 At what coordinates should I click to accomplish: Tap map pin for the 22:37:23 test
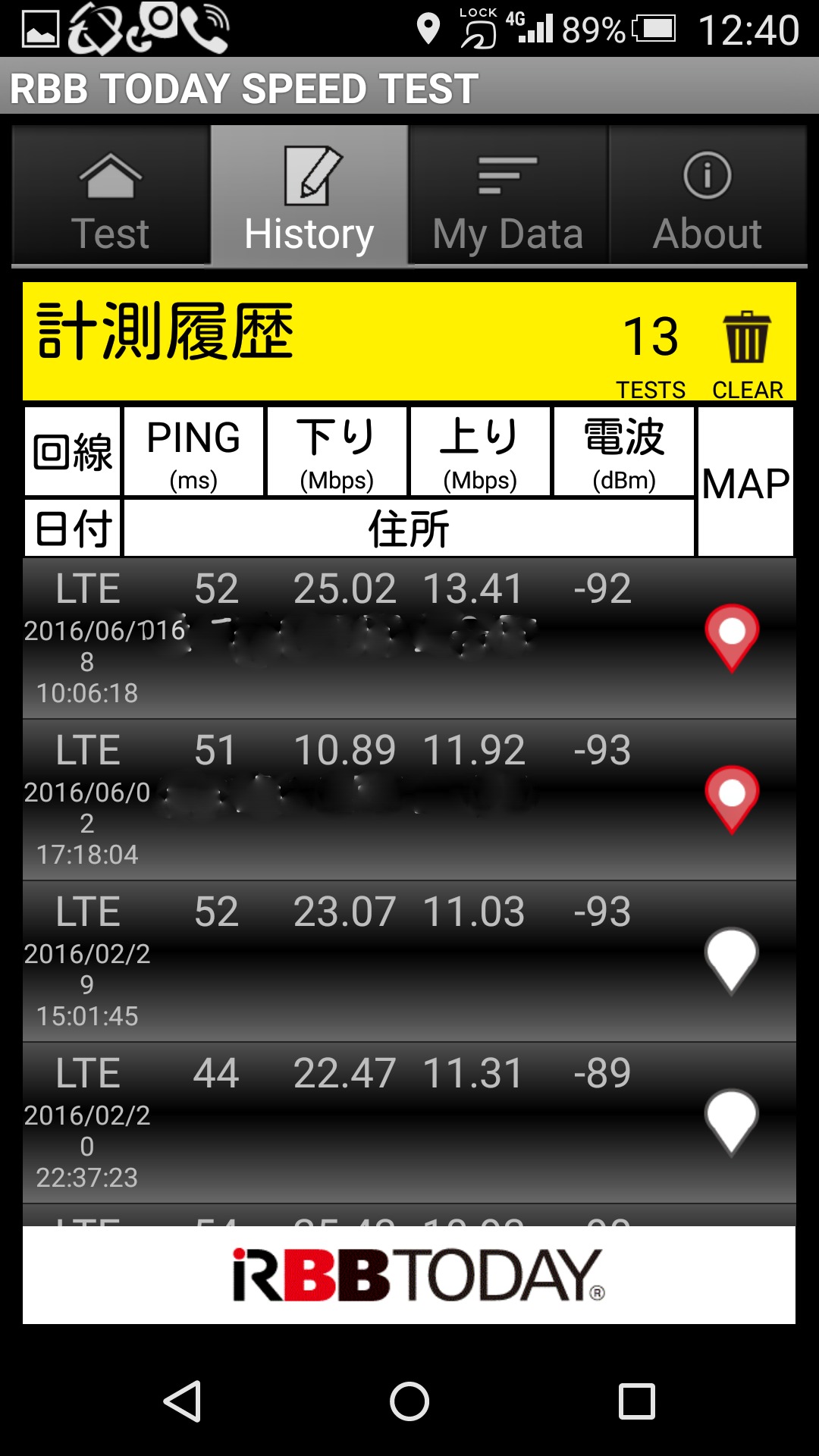click(x=732, y=1122)
